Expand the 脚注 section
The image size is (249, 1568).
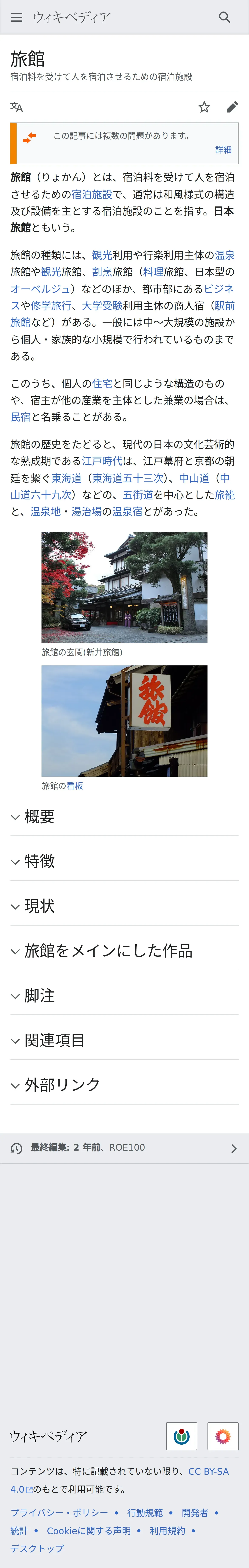click(39, 995)
